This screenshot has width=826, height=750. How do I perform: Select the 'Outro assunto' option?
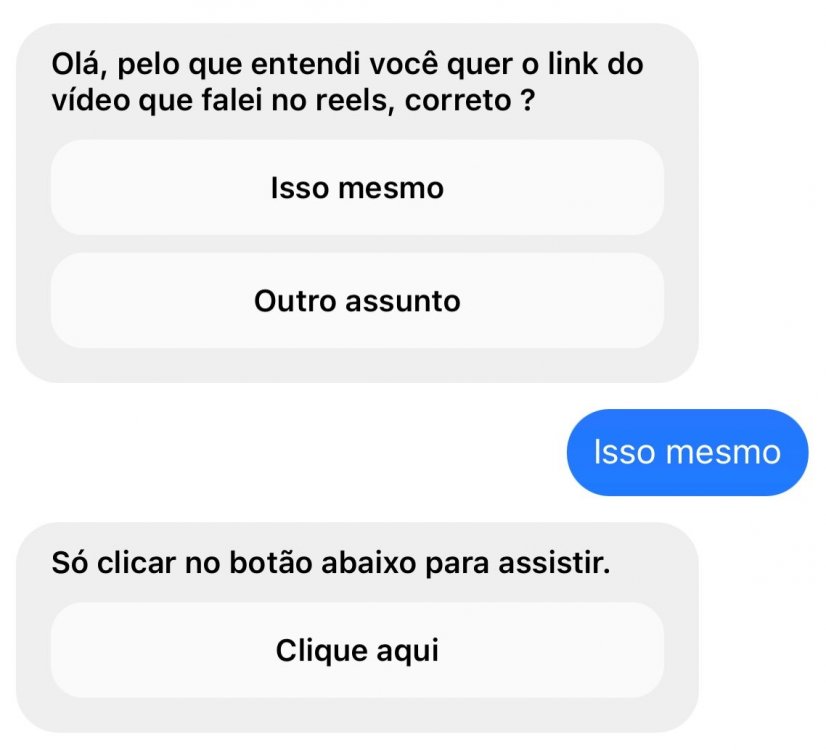click(357, 301)
